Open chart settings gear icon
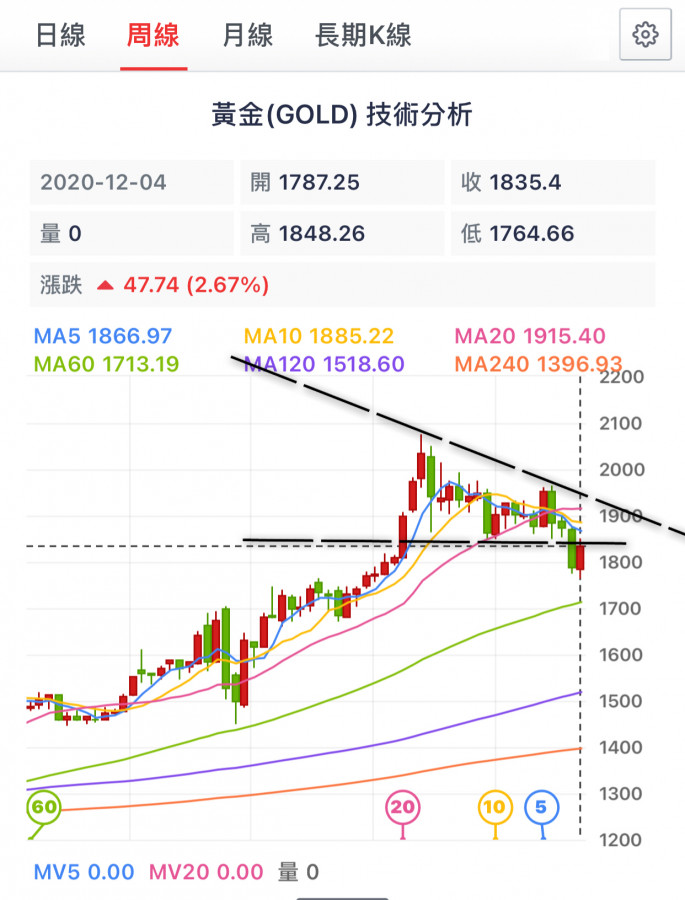685x900 pixels. [645, 35]
